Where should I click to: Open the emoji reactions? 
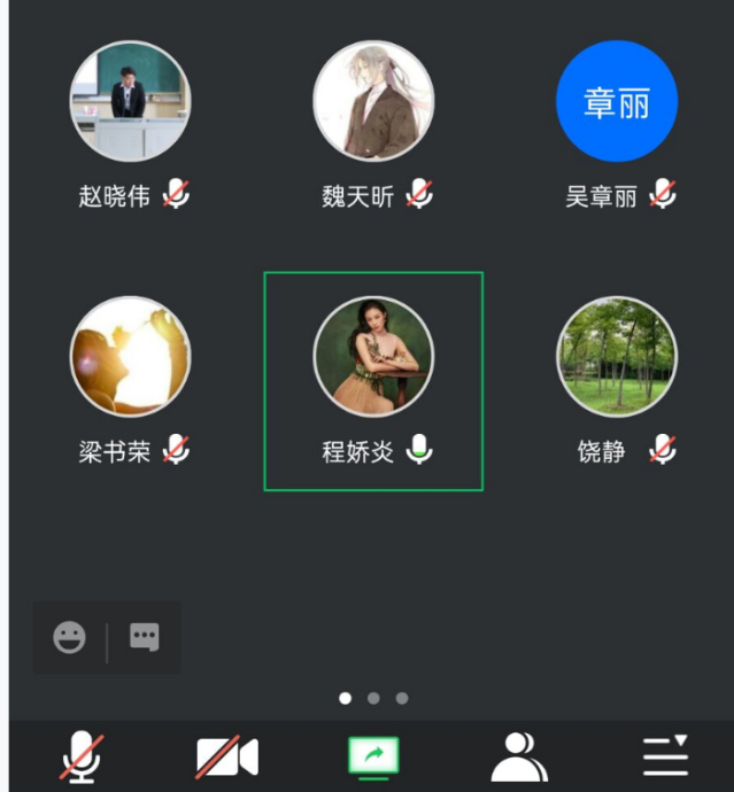click(70, 638)
